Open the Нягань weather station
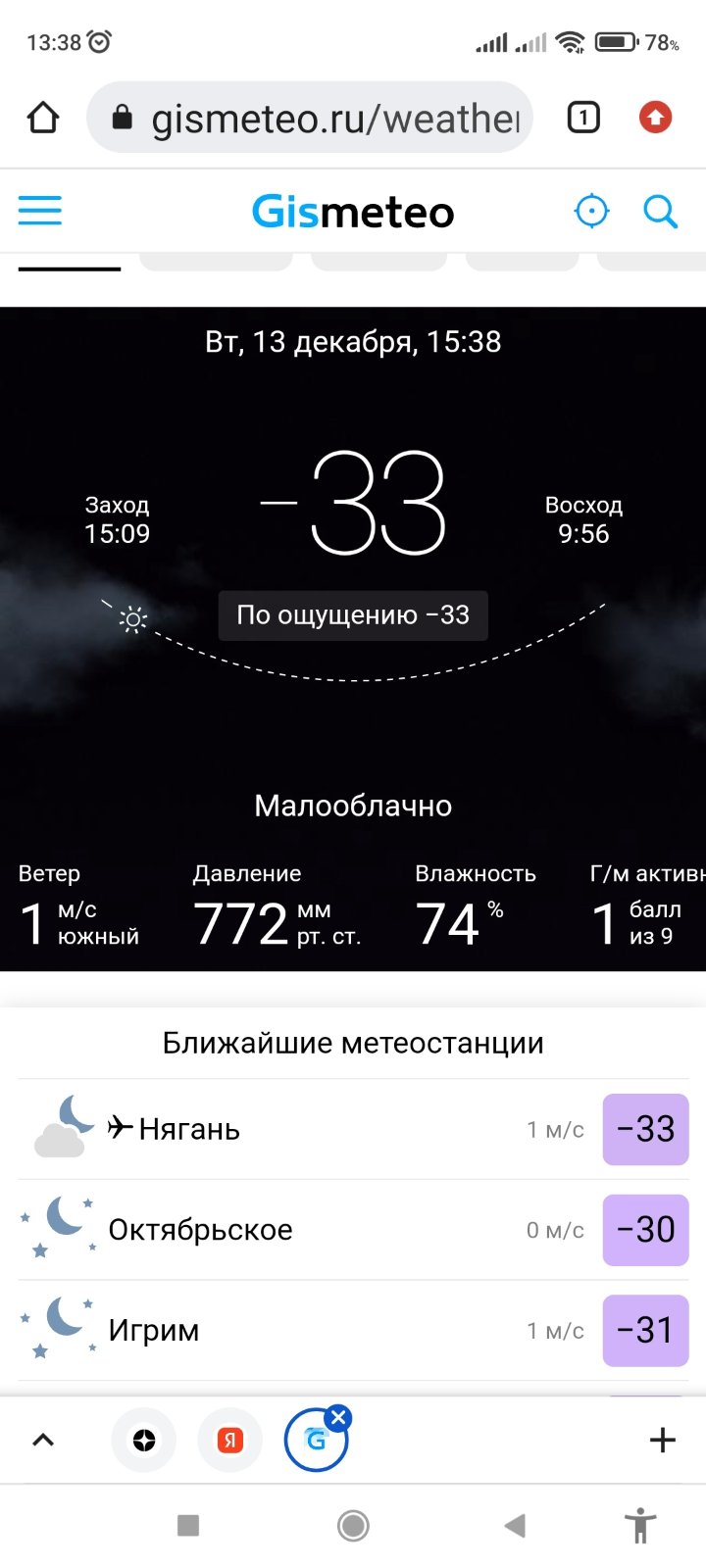The image size is (706, 1568). tap(353, 1129)
